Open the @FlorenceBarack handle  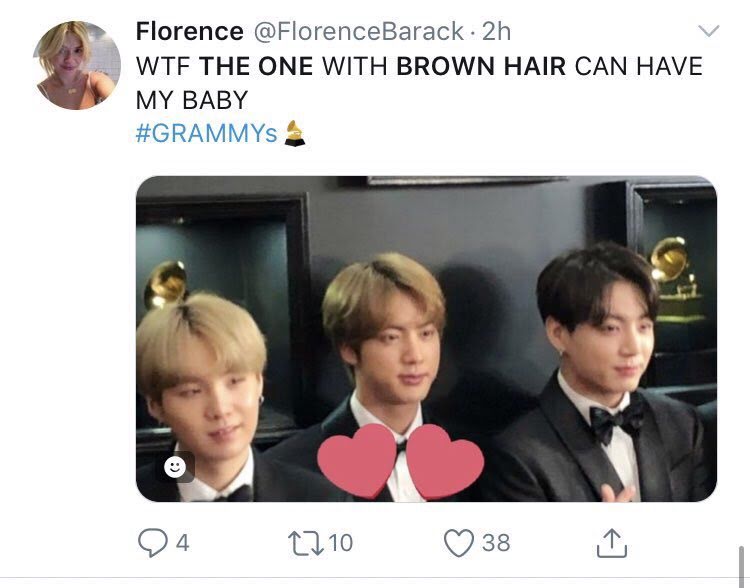pyautogui.click(x=358, y=32)
